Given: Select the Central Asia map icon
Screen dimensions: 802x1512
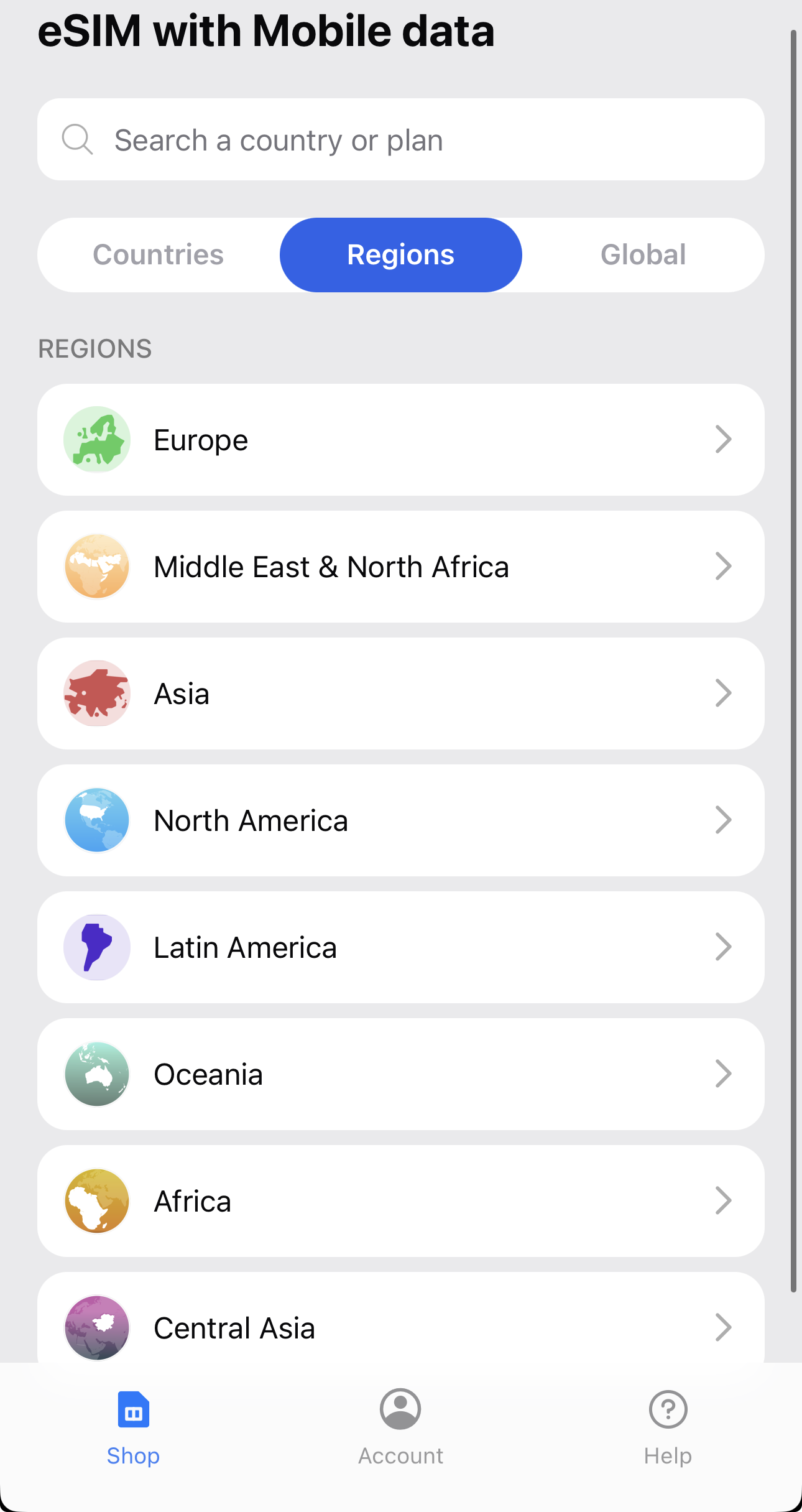Looking at the screenshot, I should (96, 1327).
